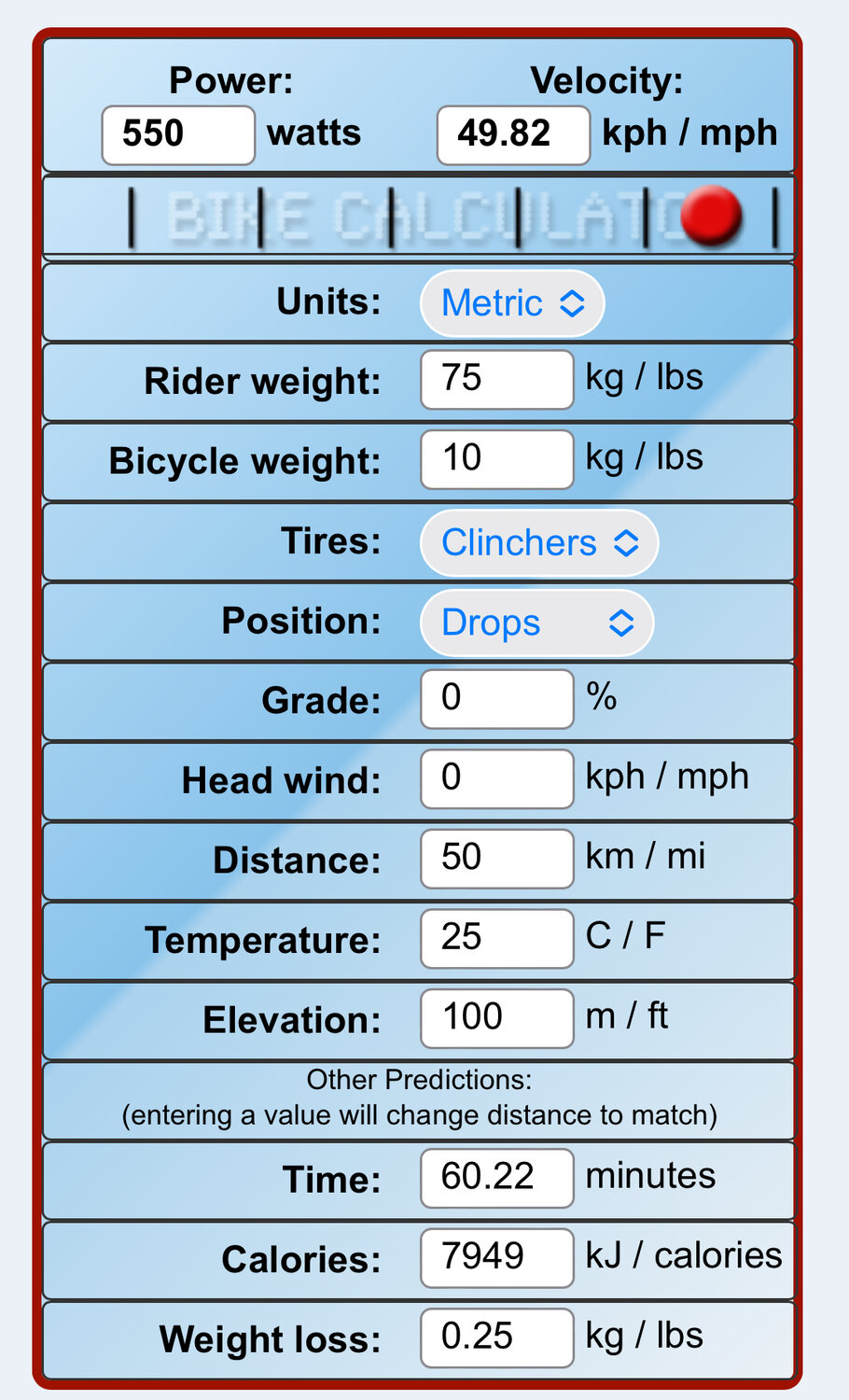Focus the Grade percent field
This screenshot has width=849, height=1400.
pyautogui.click(x=496, y=699)
